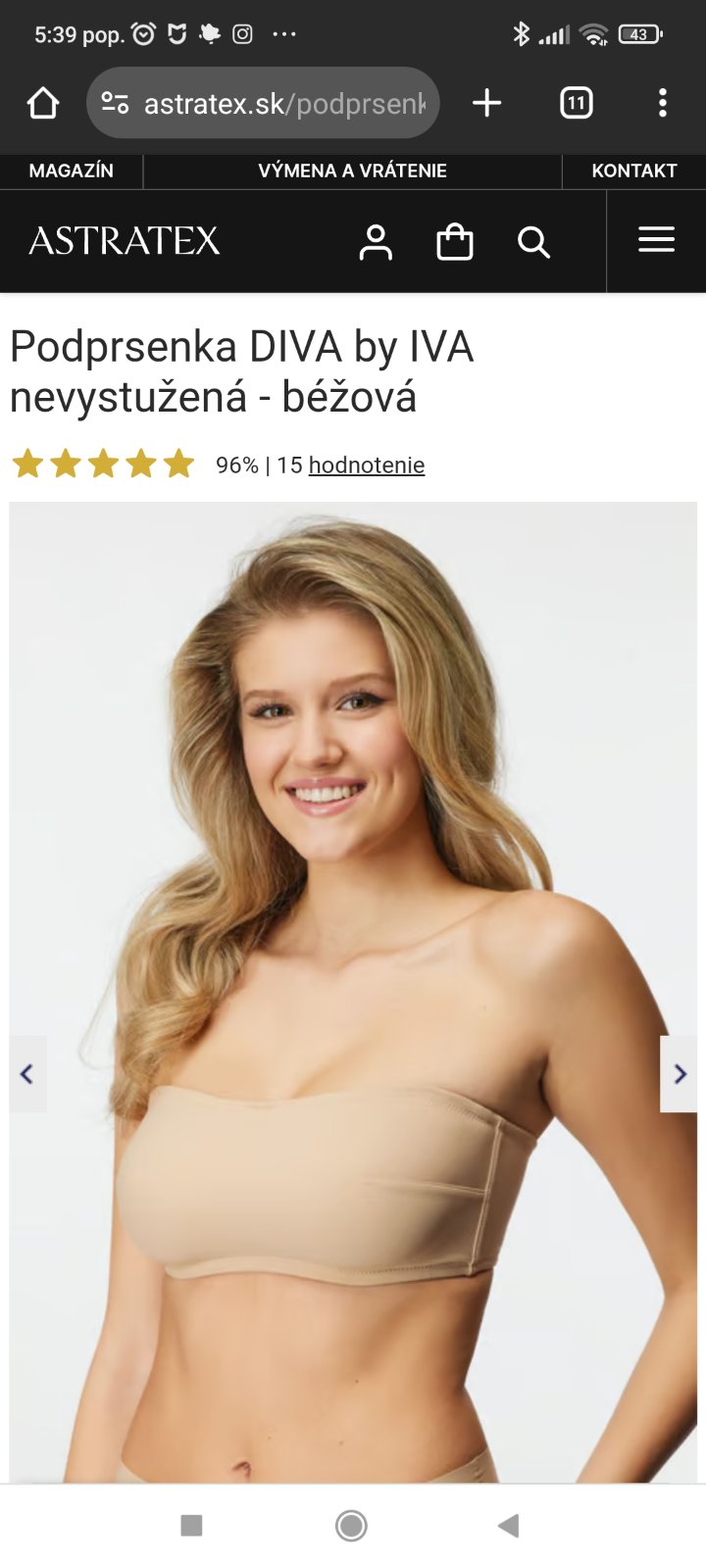
Task: Open a new browser tab
Action: click(x=486, y=103)
